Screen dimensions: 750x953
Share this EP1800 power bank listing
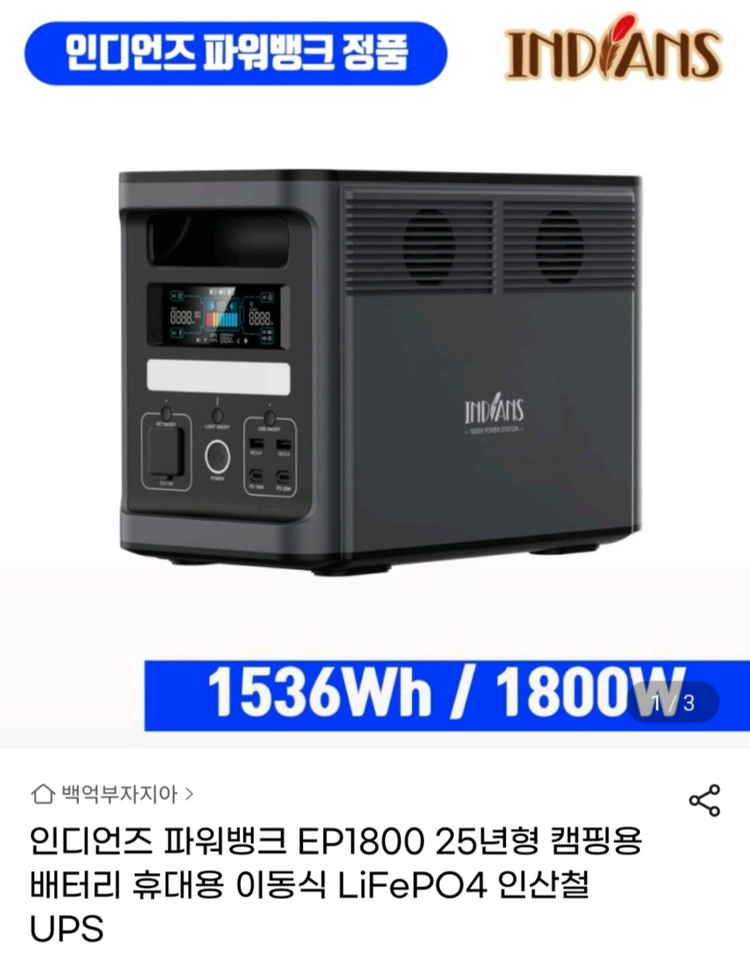(x=705, y=800)
